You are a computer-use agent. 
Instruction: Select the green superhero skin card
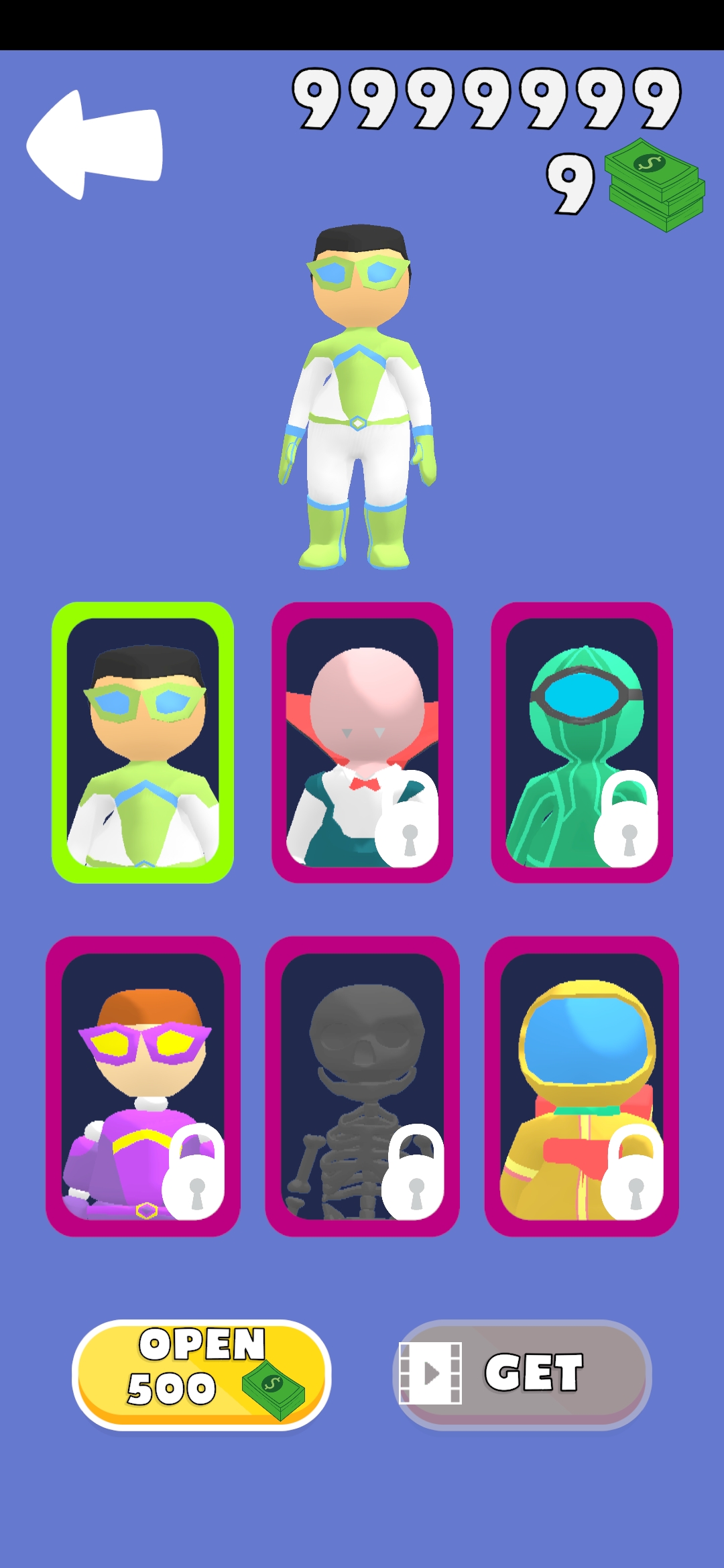[x=143, y=742]
